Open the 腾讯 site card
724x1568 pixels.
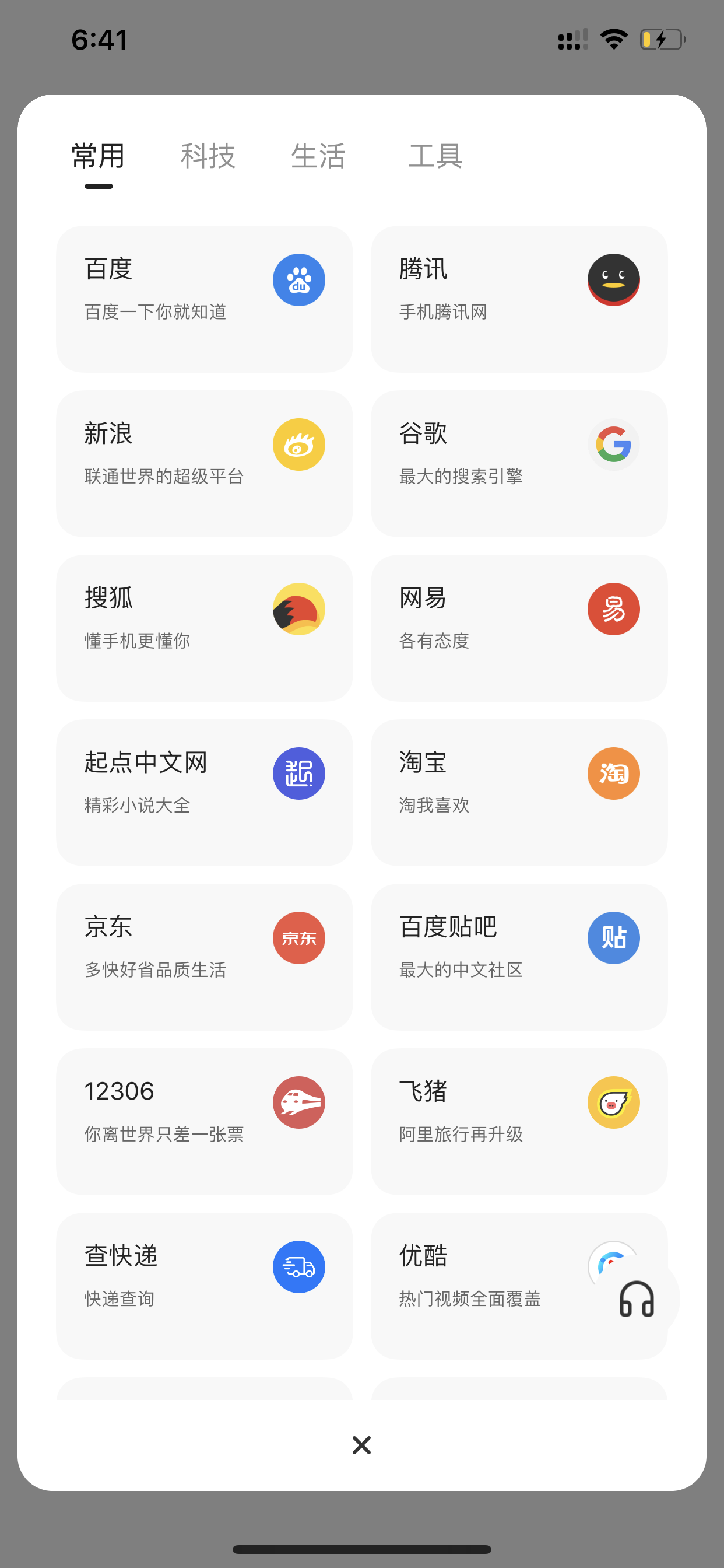tap(519, 299)
